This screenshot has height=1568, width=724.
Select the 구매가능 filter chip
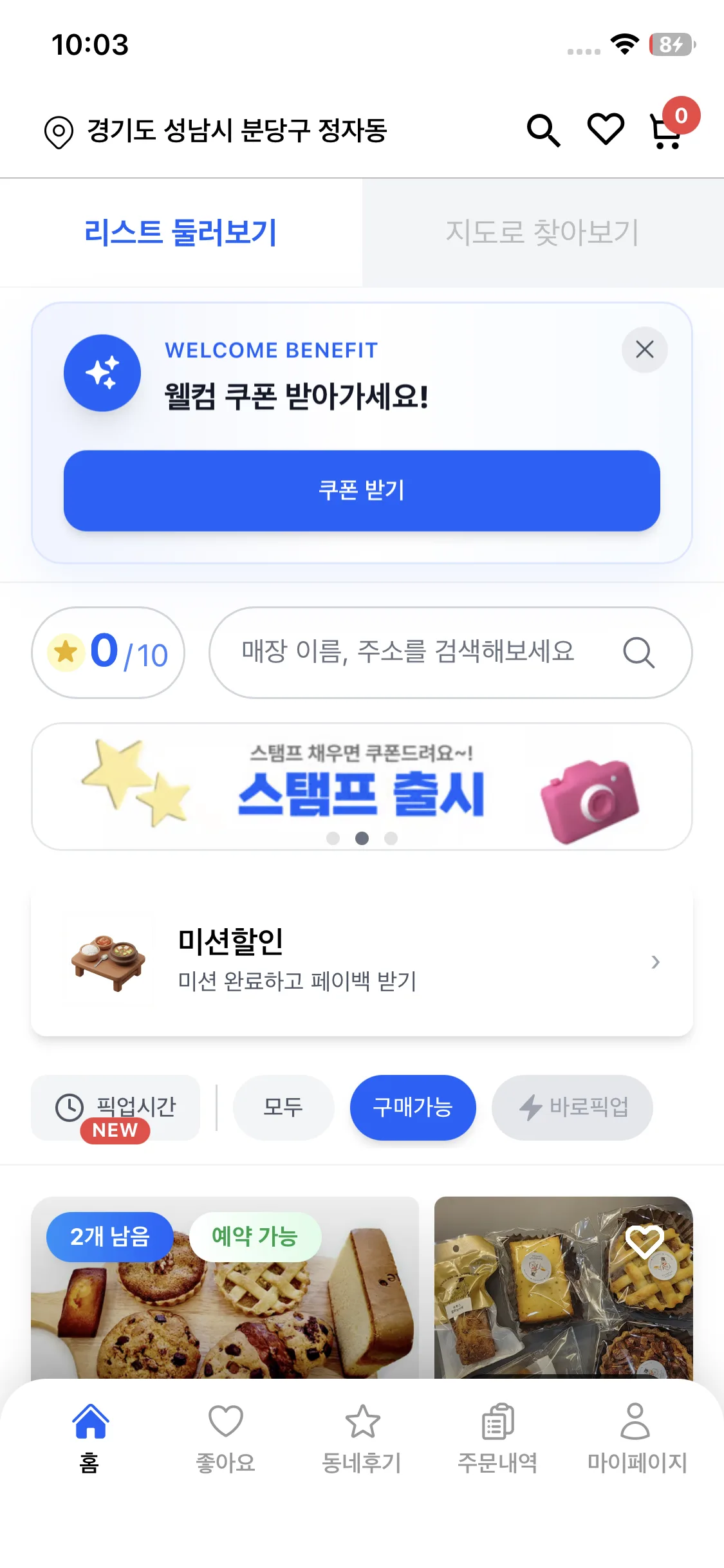pos(413,1108)
